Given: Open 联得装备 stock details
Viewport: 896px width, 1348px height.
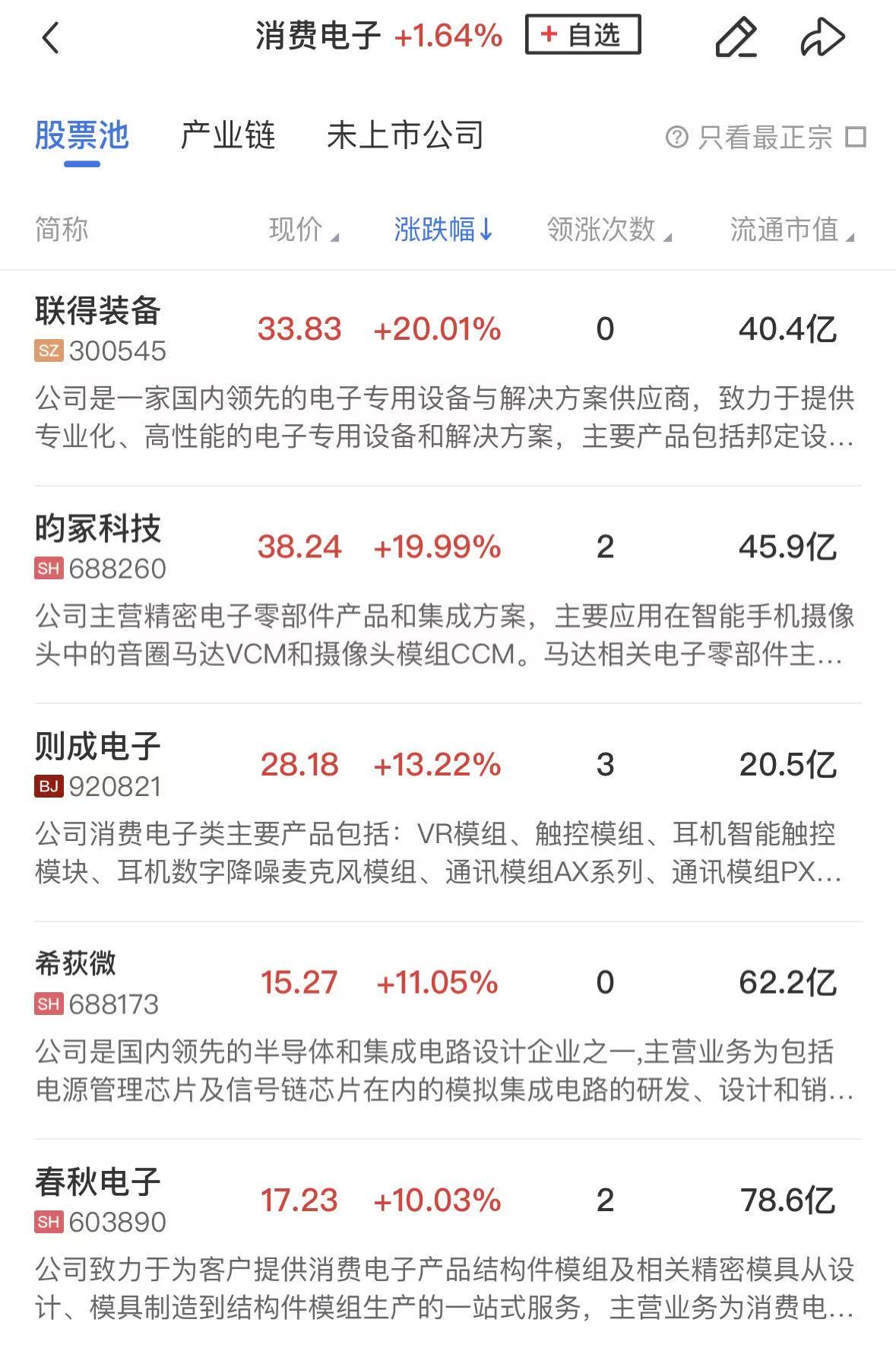Looking at the screenshot, I should click(98, 310).
